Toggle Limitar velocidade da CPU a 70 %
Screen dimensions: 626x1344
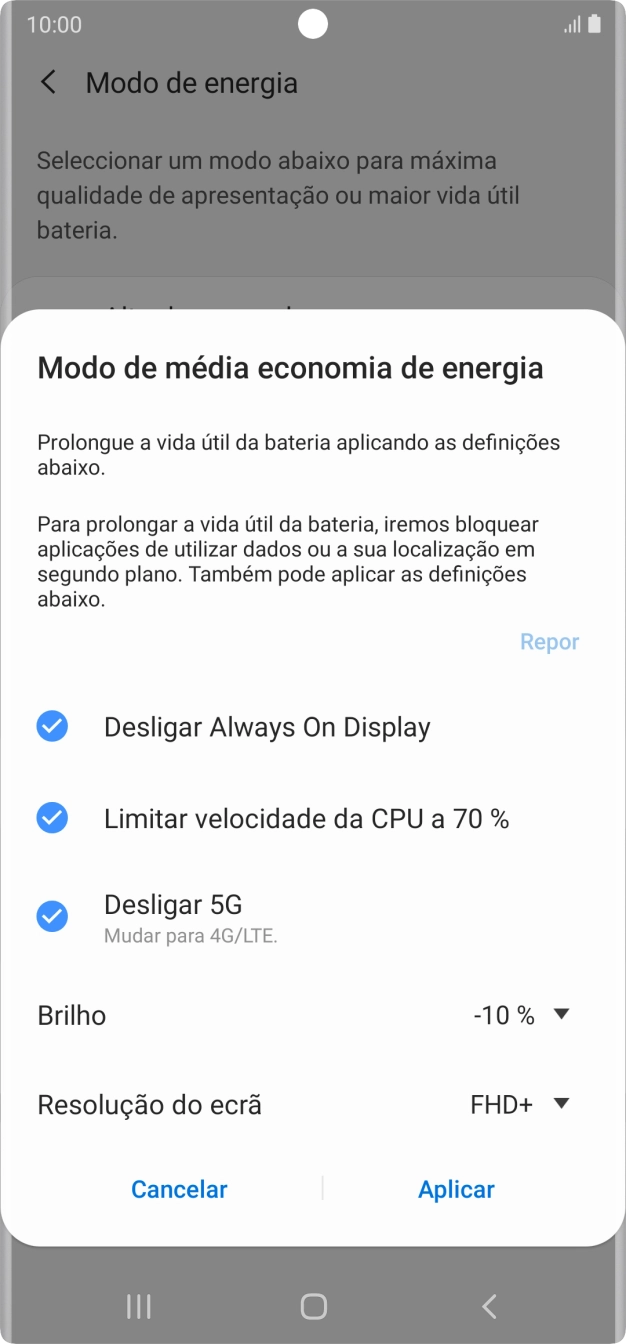click(x=52, y=819)
